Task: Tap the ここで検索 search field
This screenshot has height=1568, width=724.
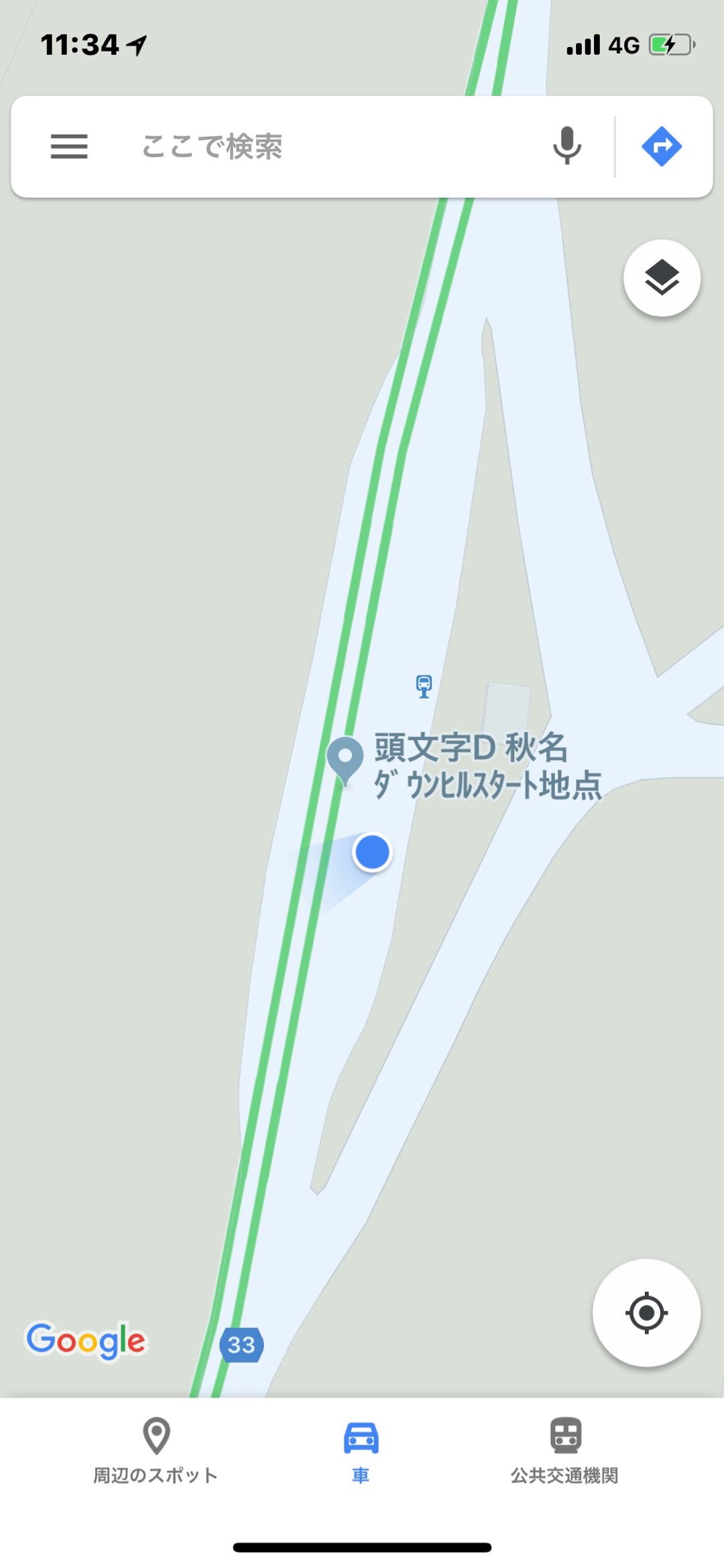Action: [302, 146]
